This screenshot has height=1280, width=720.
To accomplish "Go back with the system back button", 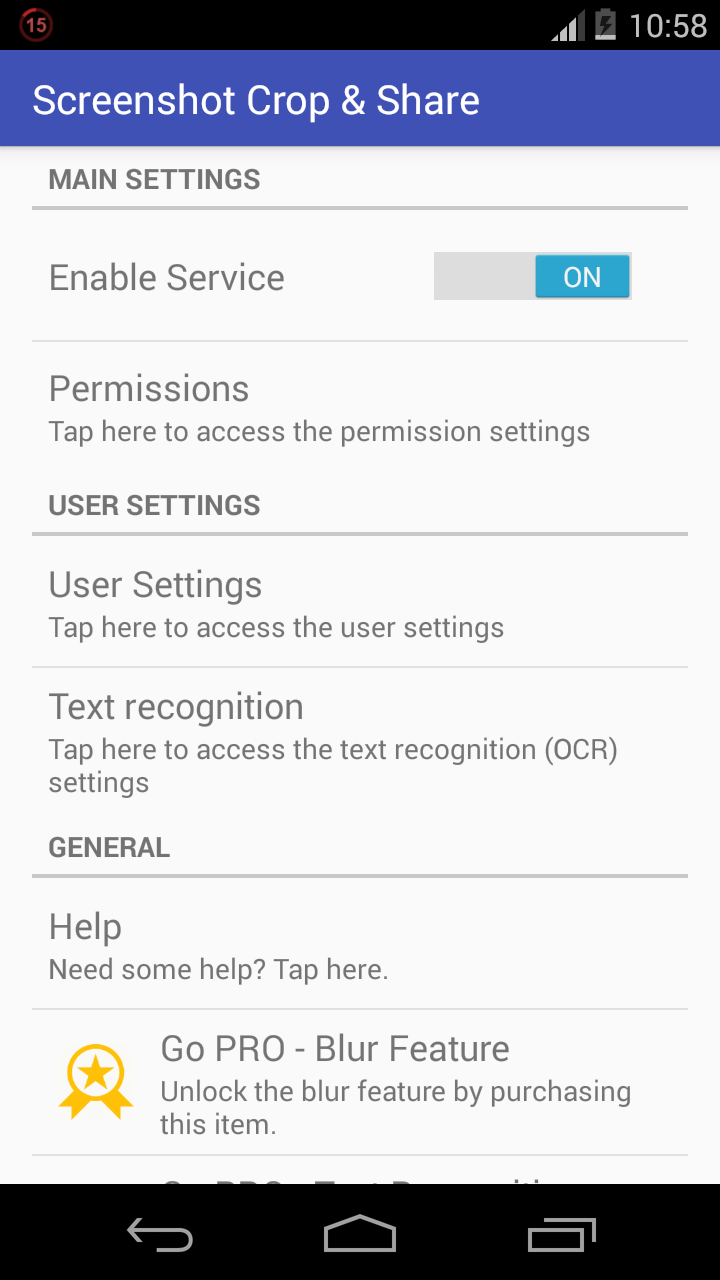I will [x=160, y=1235].
